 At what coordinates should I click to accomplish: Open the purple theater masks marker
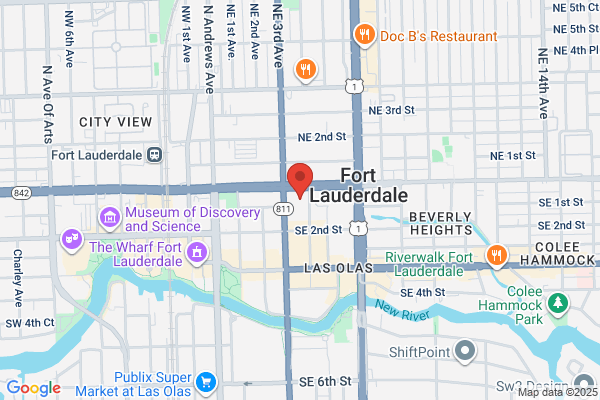(72, 240)
